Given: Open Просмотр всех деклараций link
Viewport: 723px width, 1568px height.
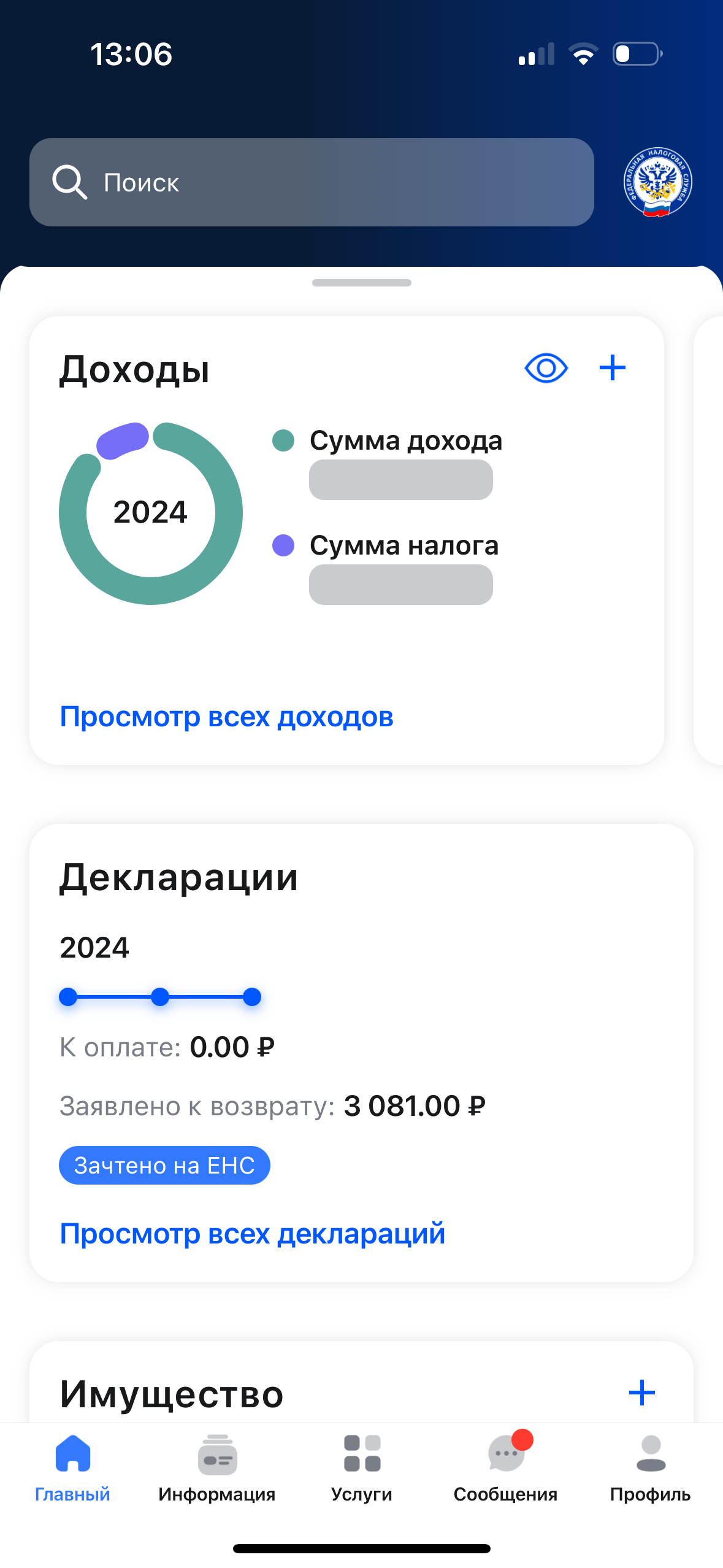Looking at the screenshot, I should click(x=252, y=1233).
